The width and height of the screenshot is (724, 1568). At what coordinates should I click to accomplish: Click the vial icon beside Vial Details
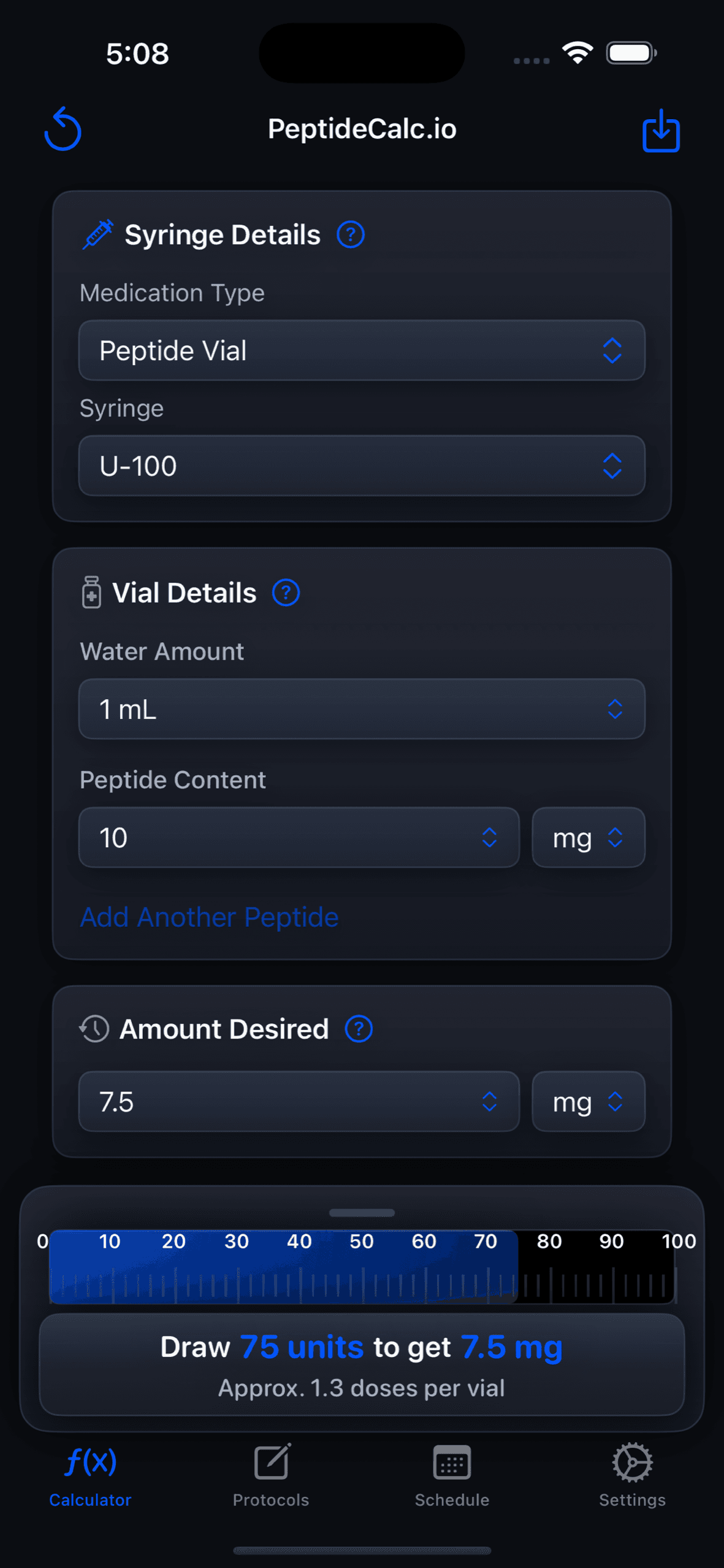click(91, 593)
